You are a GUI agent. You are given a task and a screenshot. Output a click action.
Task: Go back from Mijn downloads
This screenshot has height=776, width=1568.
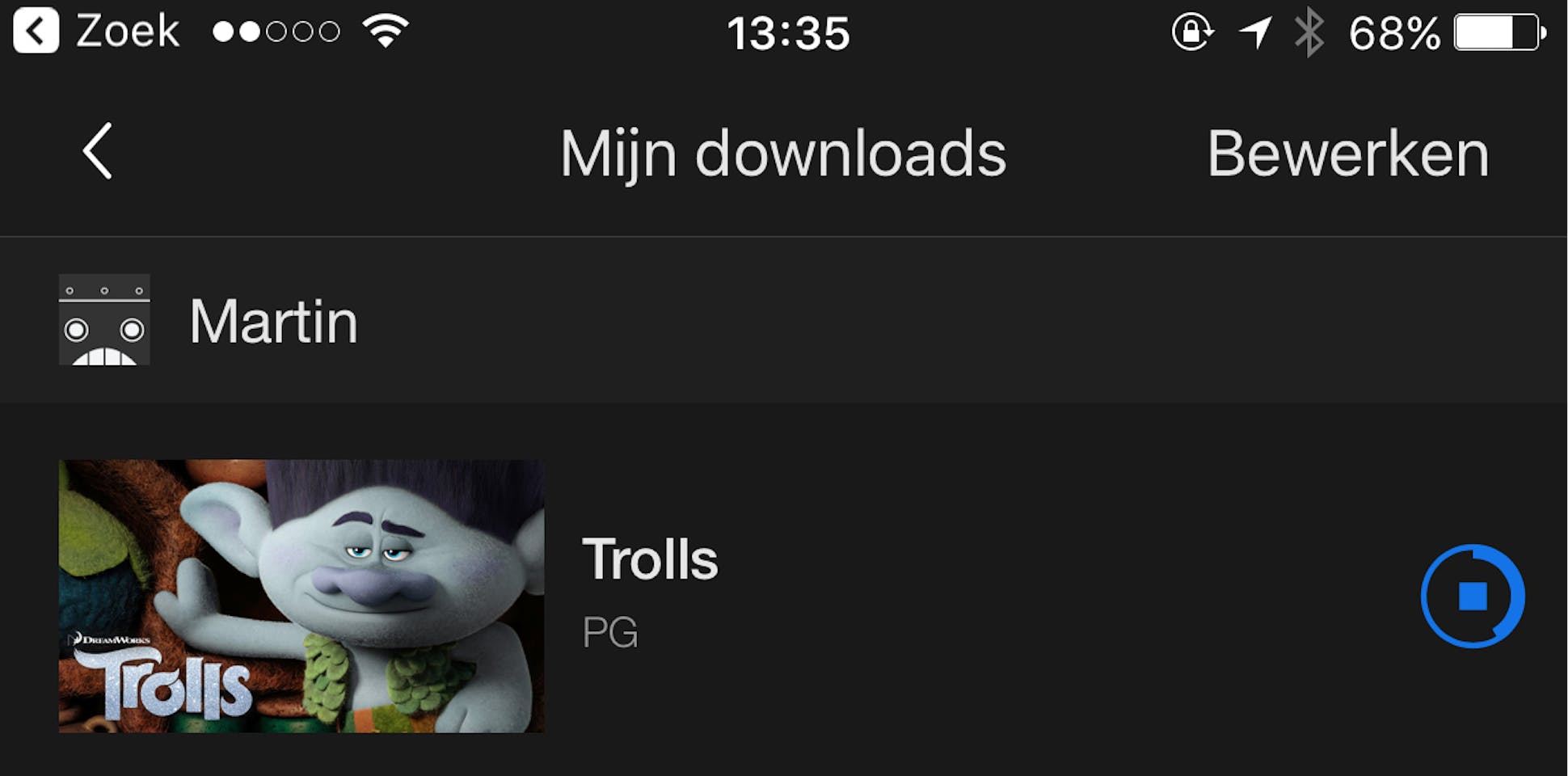click(97, 151)
